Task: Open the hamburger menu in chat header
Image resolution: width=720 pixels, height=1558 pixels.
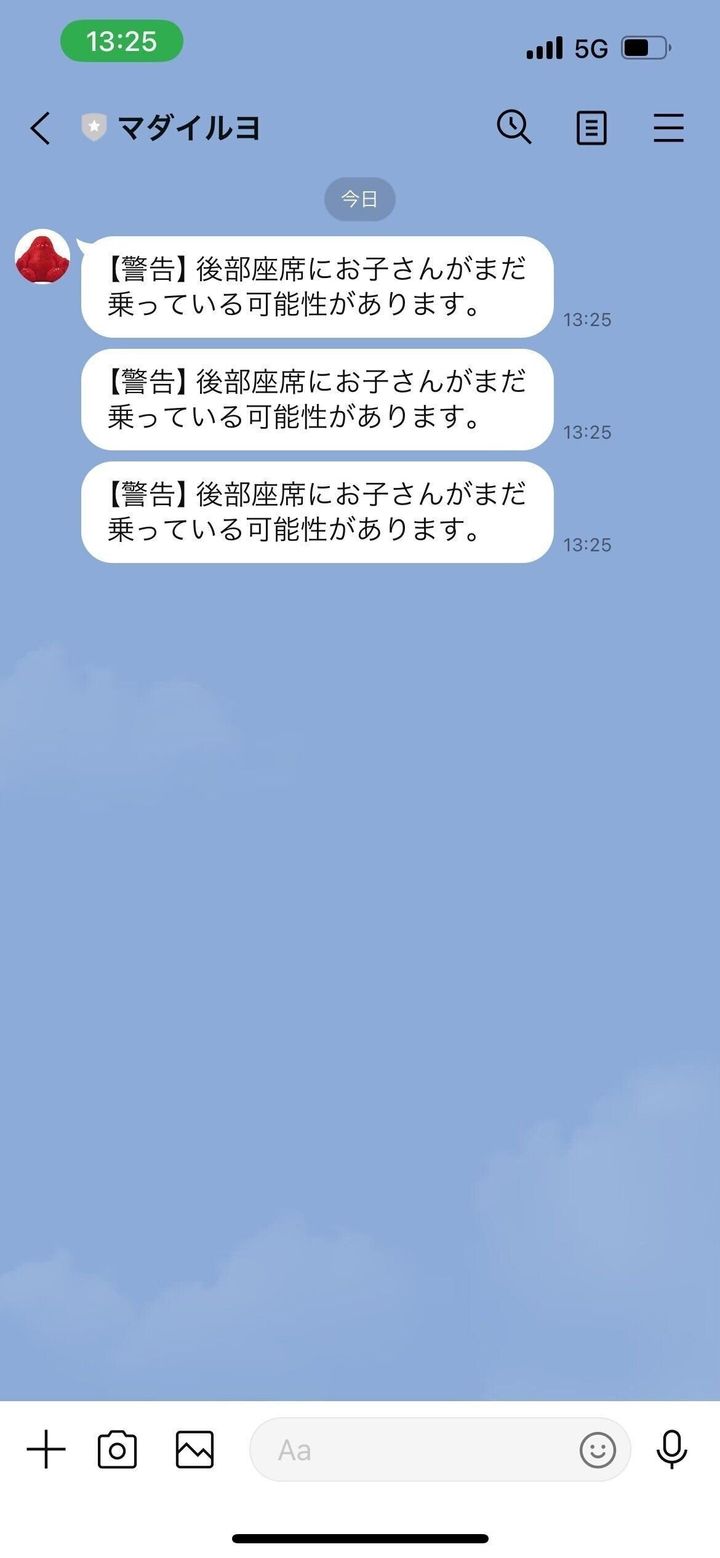Action: (668, 127)
